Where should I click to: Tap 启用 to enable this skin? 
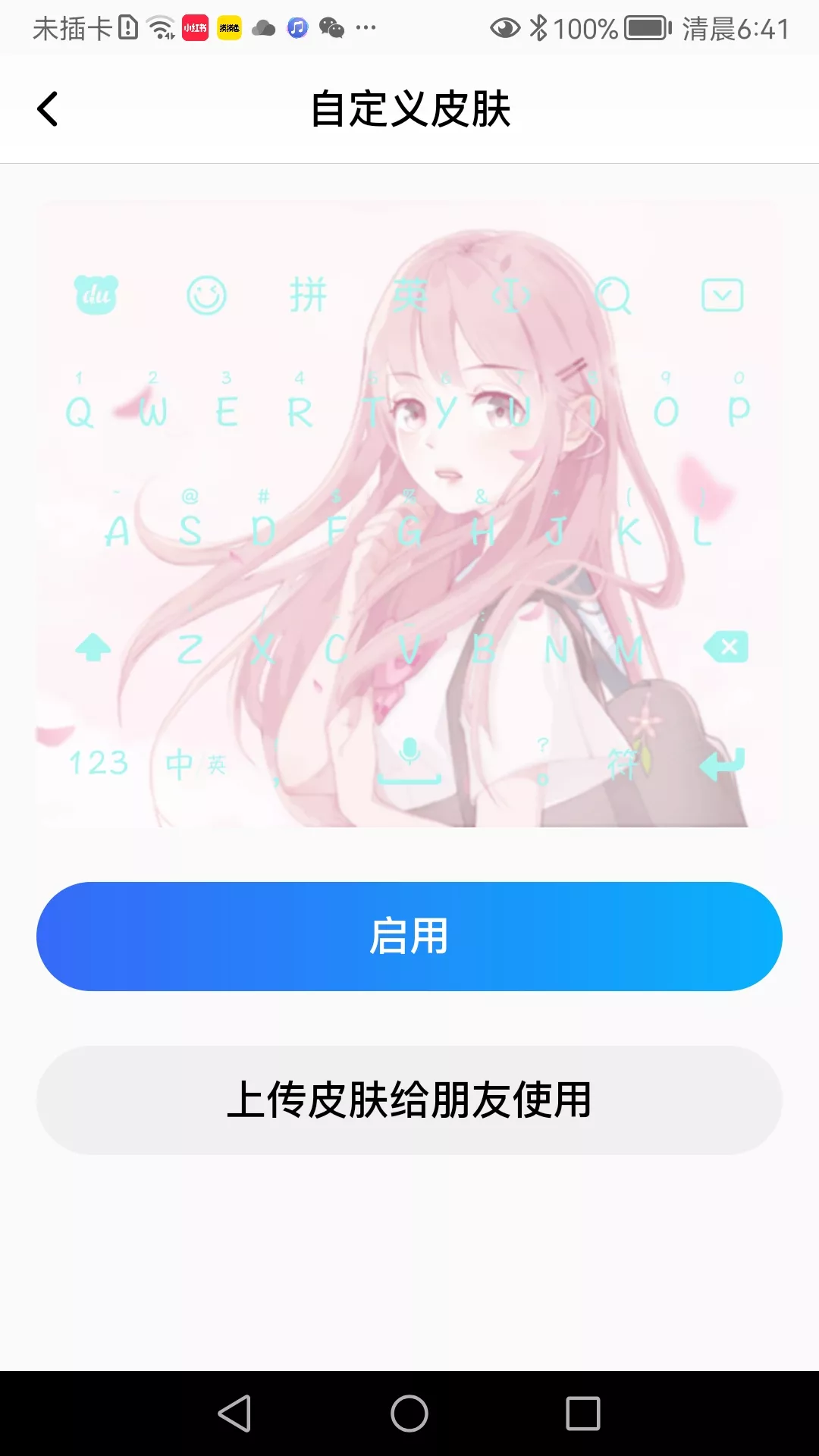(409, 936)
